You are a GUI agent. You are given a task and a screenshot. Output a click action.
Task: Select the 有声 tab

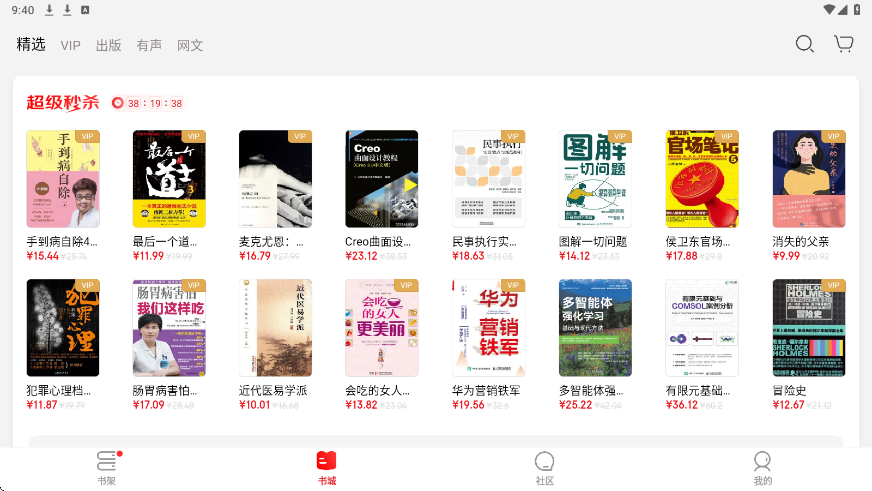coord(149,46)
